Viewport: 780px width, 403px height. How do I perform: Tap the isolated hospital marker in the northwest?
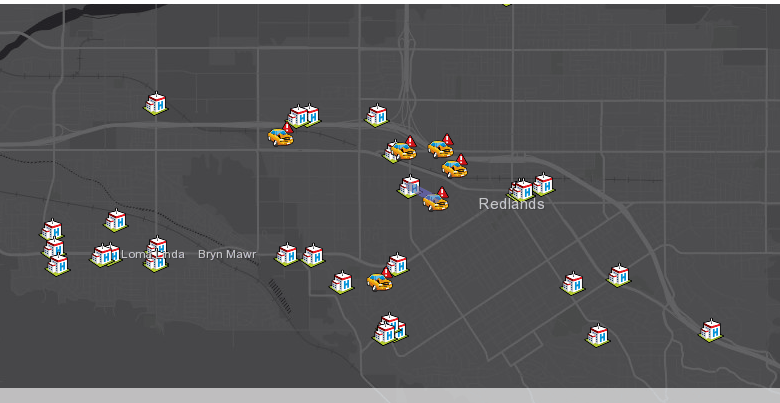(155, 104)
